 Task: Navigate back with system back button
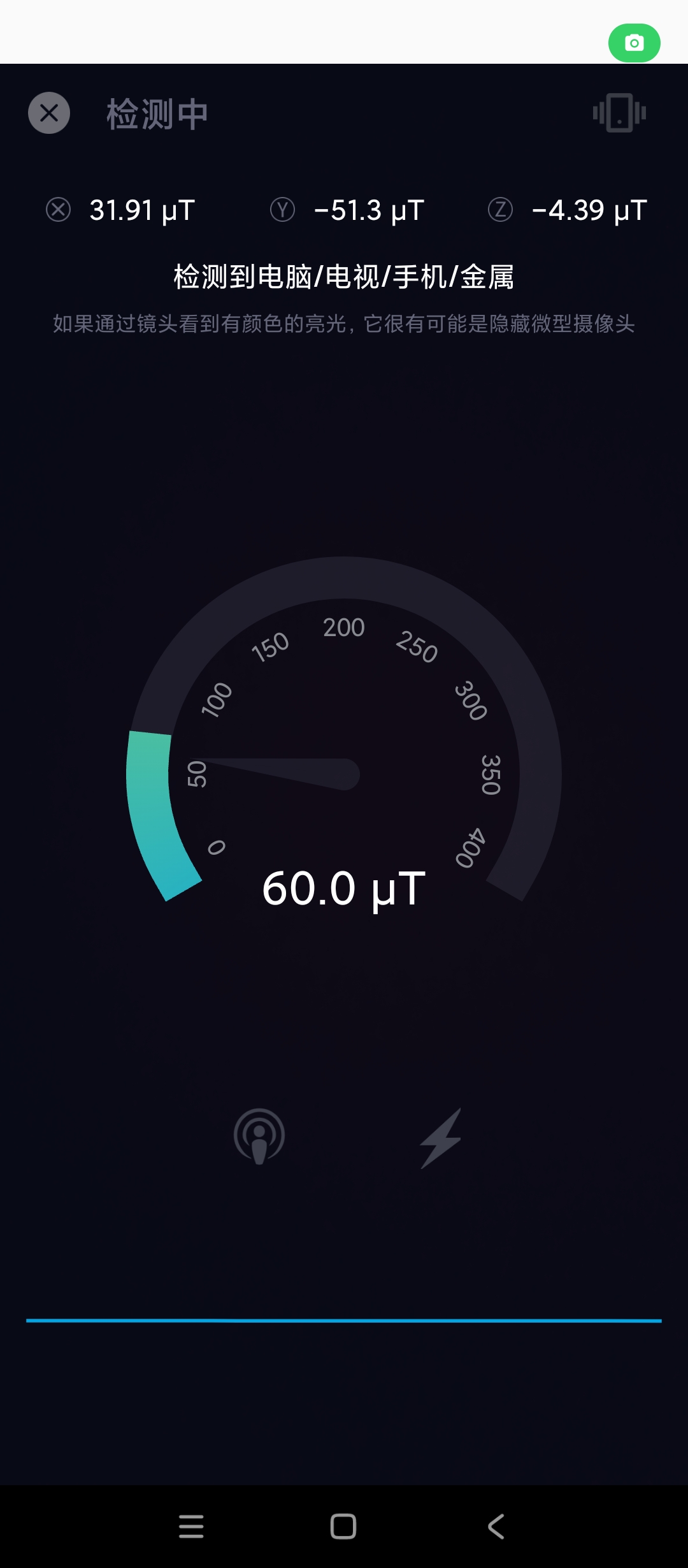point(496,1526)
